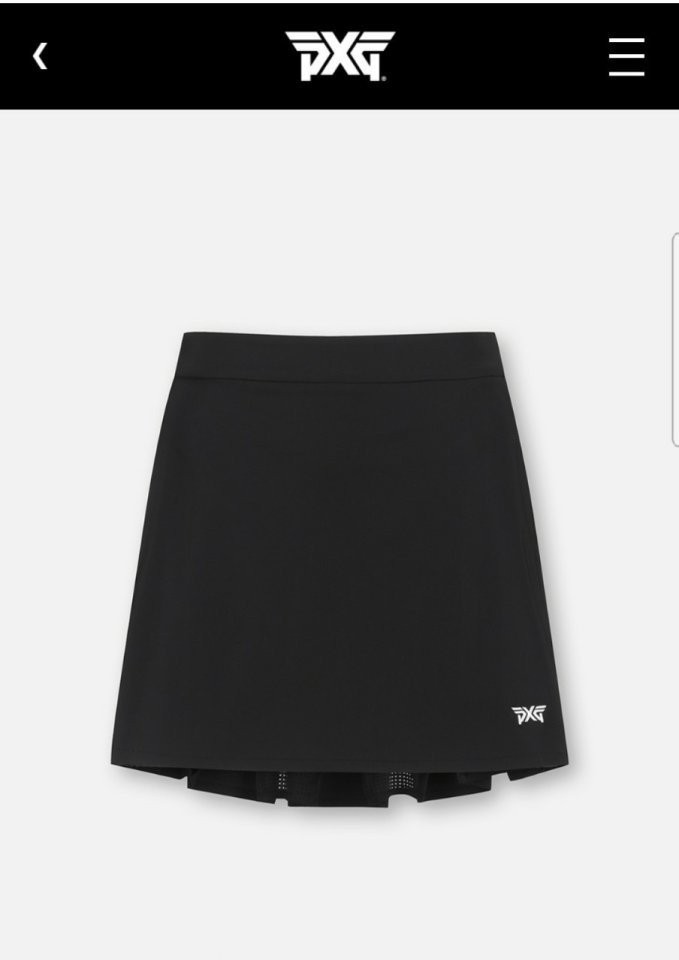The height and width of the screenshot is (960, 679).
Task: Open the hamburger menu
Action: coord(626,56)
